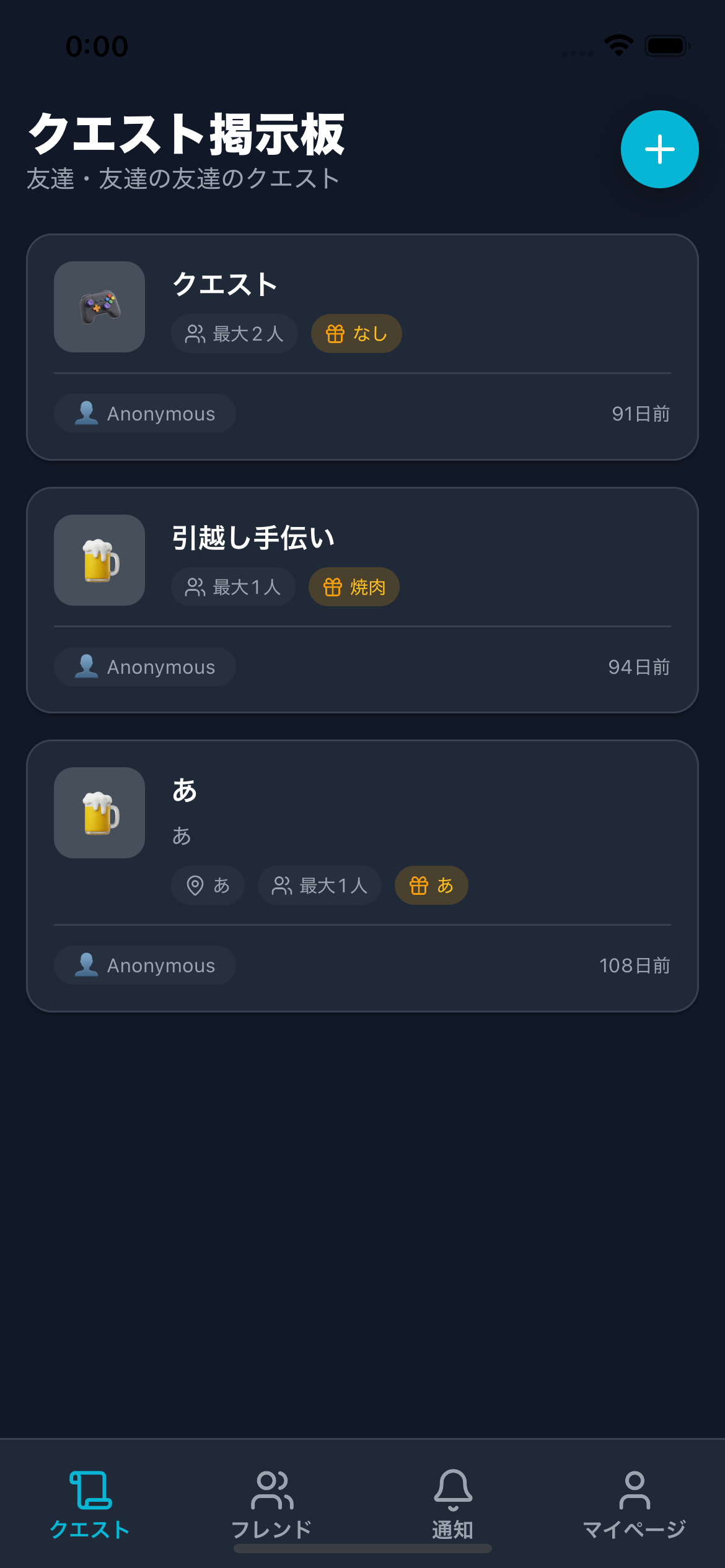This screenshot has width=725, height=1568.
Task: Switch to the 通知 tab
Action: pyautogui.click(x=453, y=1504)
